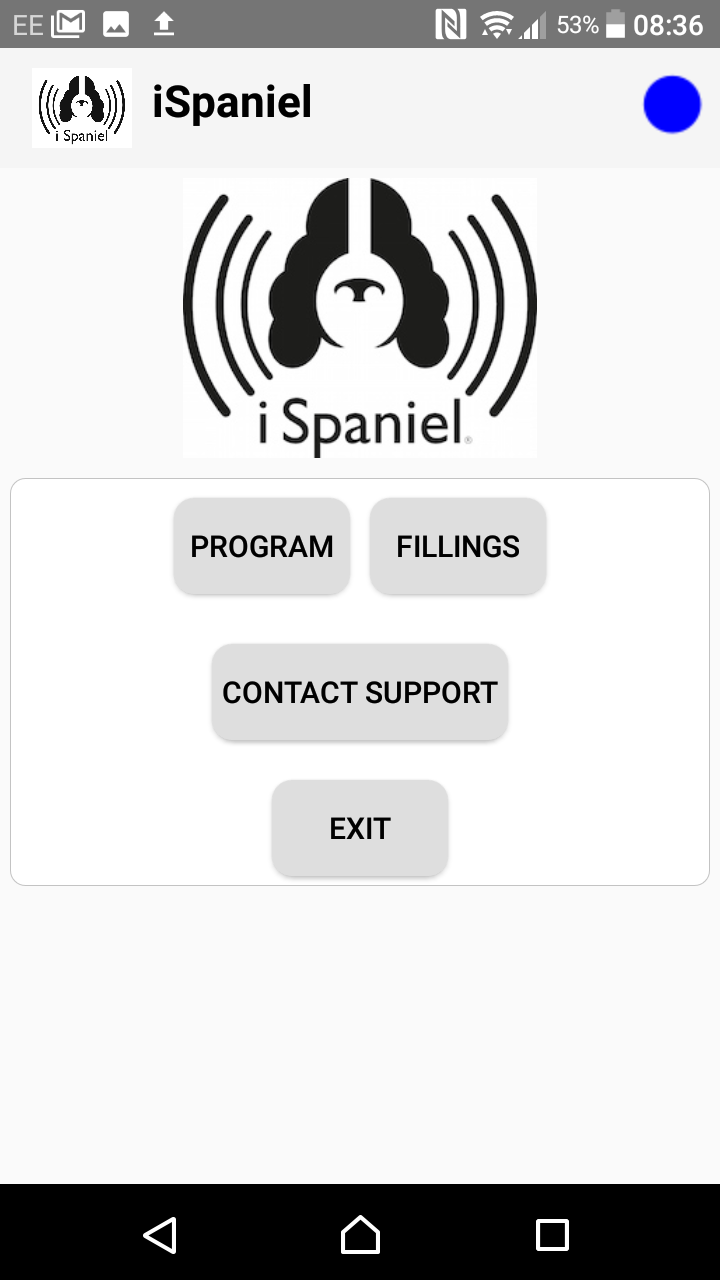Tap the blue circle in the app bar

[672, 104]
